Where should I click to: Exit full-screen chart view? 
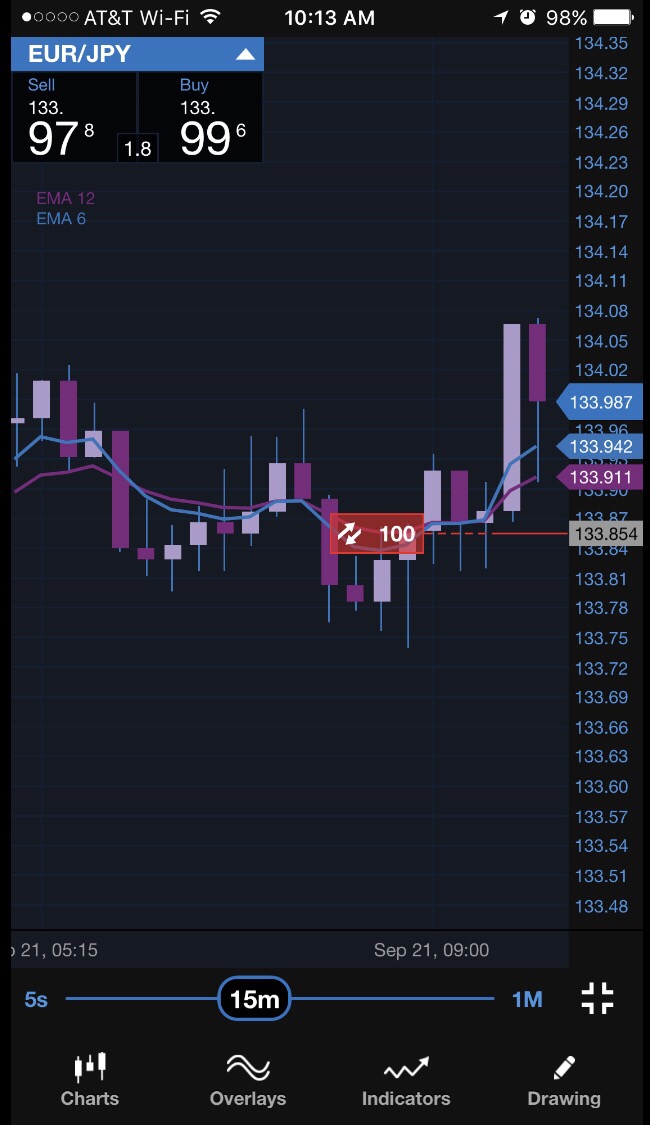[597, 998]
